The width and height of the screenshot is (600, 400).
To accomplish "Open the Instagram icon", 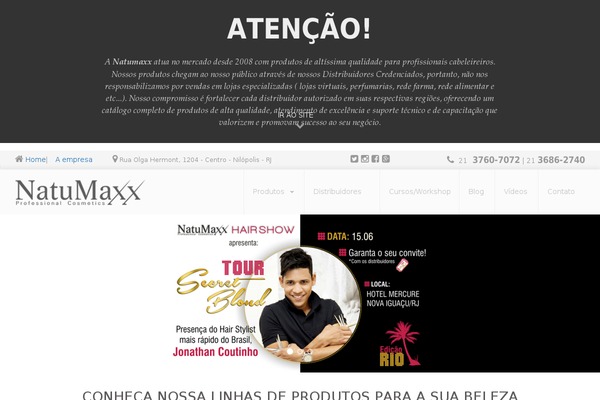I will tap(365, 159).
